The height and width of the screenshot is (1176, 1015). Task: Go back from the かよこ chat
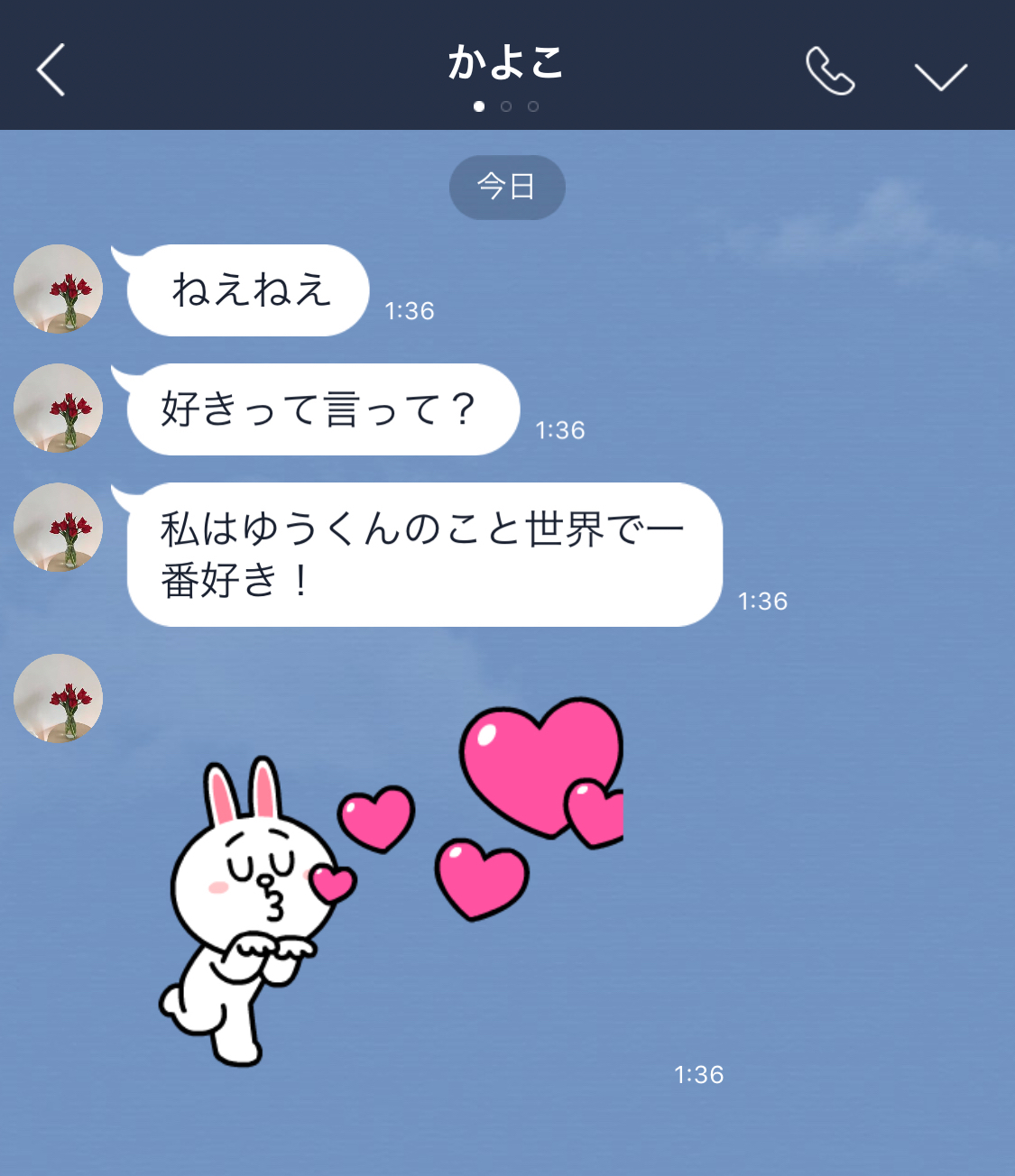click(x=51, y=69)
